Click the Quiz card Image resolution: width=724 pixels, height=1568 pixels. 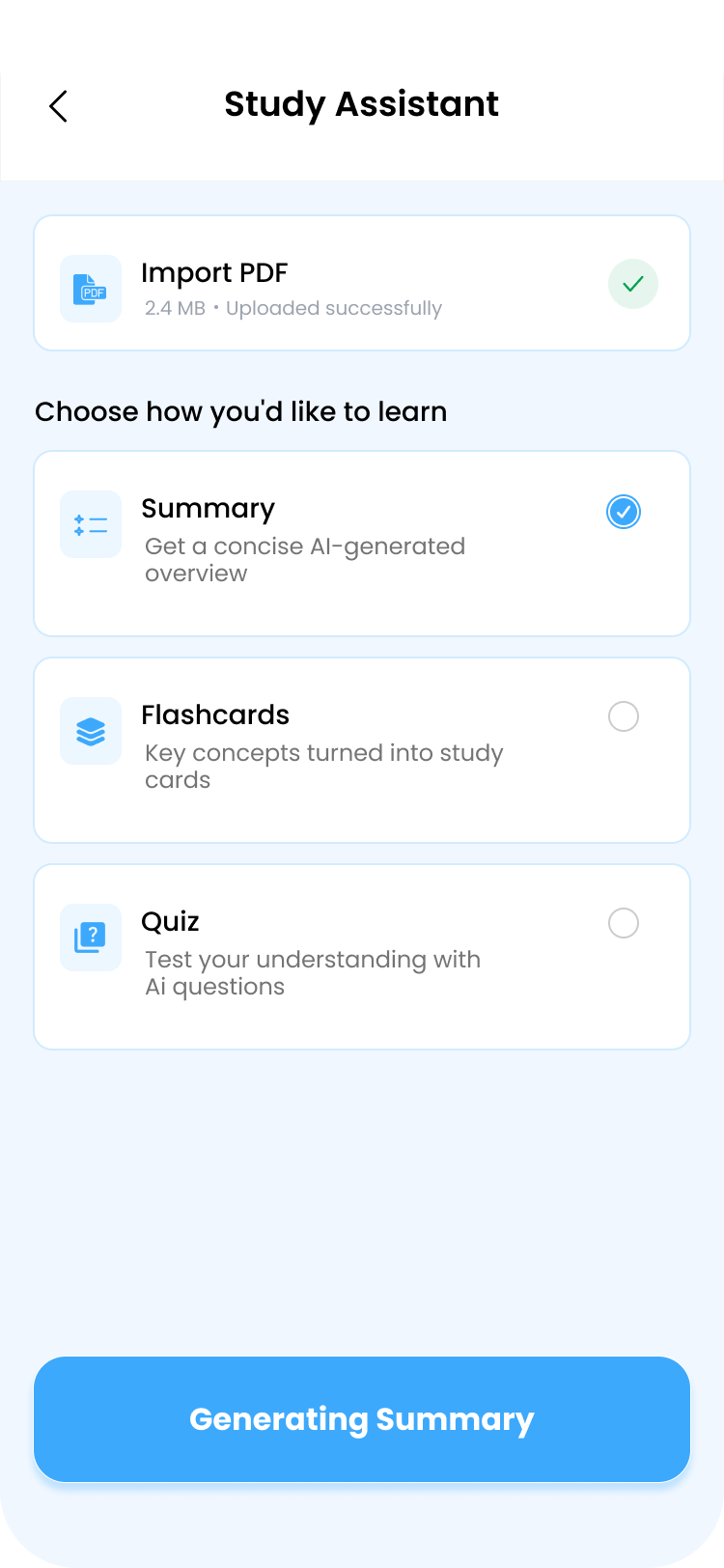click(x=362, y=956)
